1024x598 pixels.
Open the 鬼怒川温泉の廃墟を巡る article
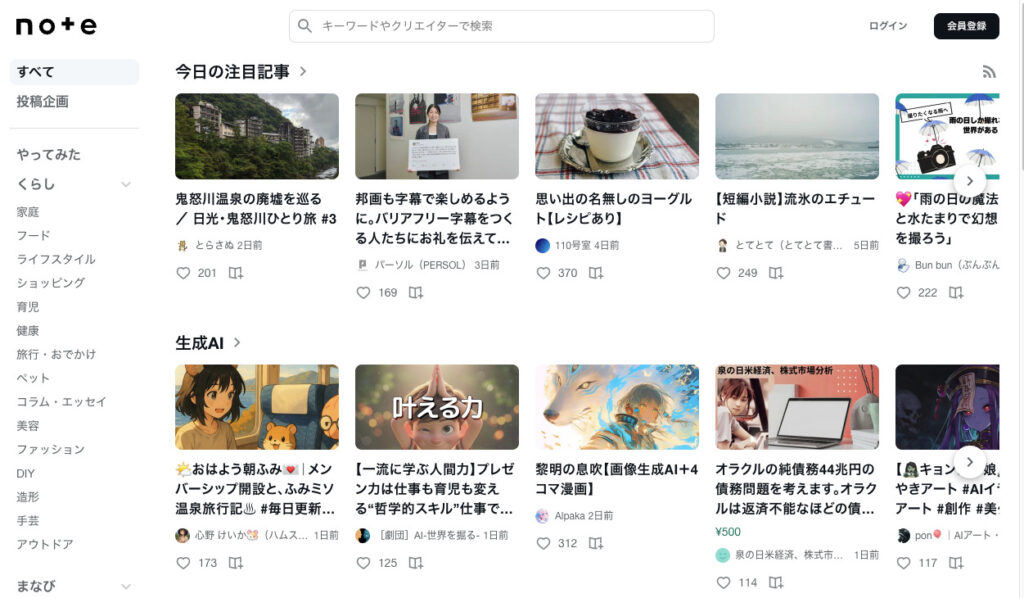[x=256, y=208]
